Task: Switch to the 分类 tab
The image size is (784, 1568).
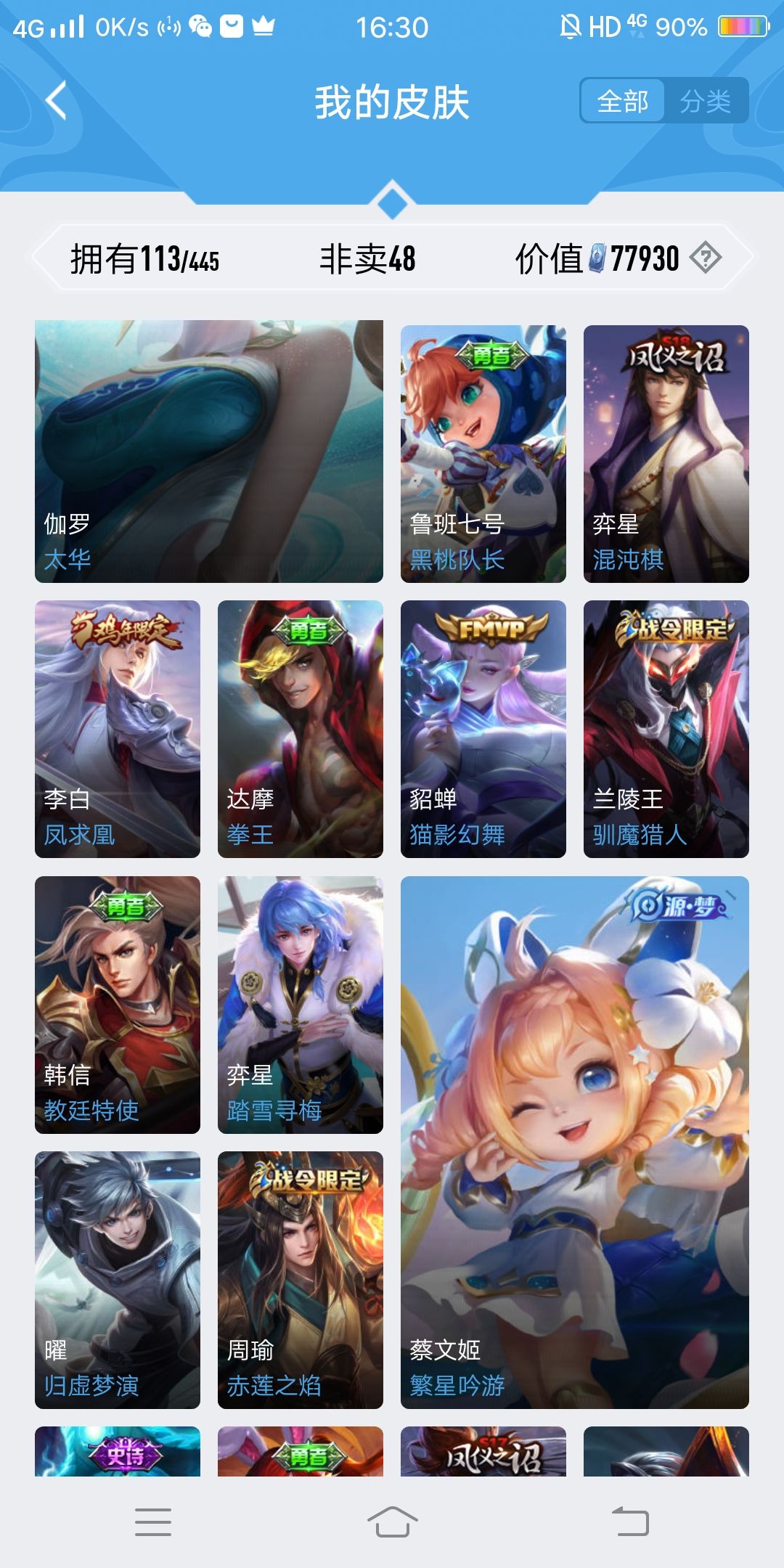Action: (705, 101)
